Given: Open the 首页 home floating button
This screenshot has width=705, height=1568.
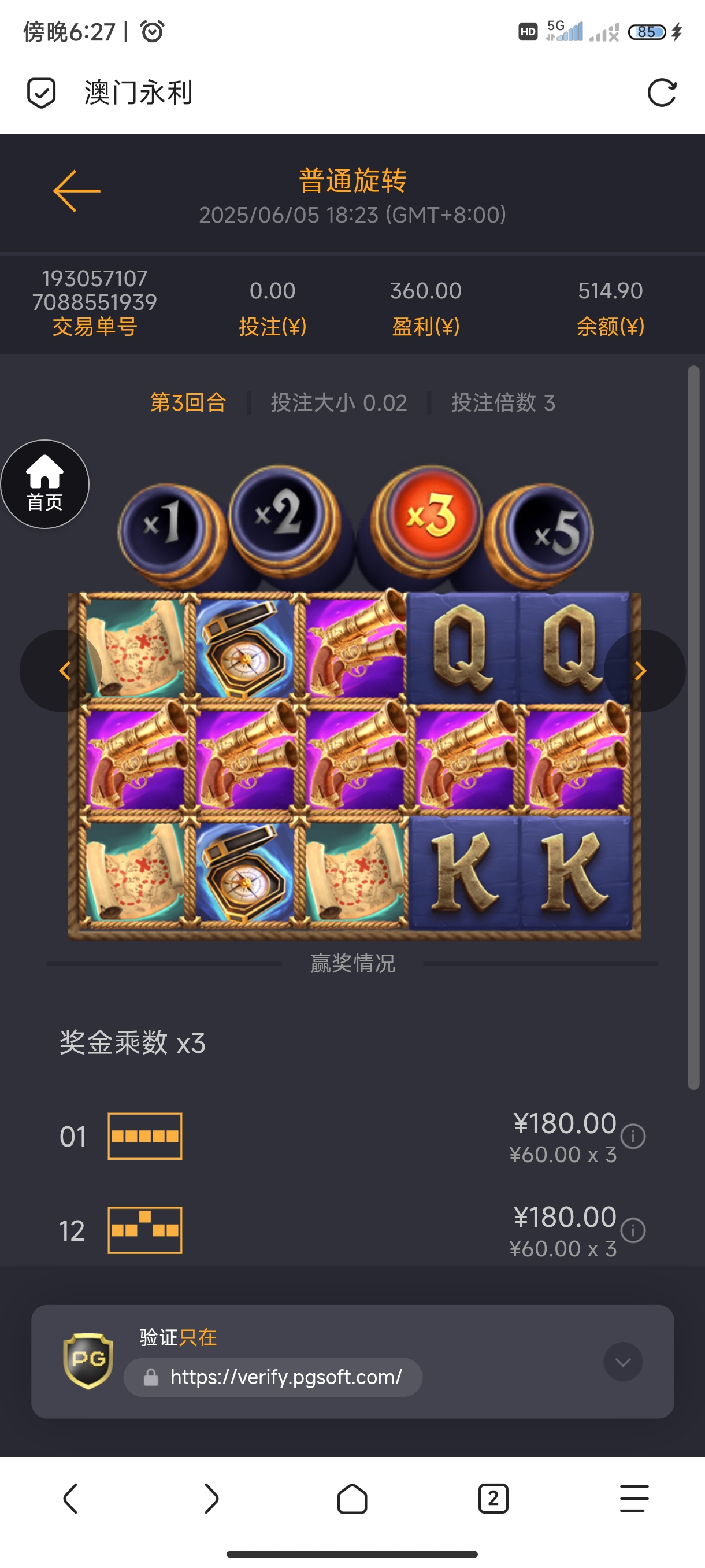Looking at the screenshot, I should 45,485.
